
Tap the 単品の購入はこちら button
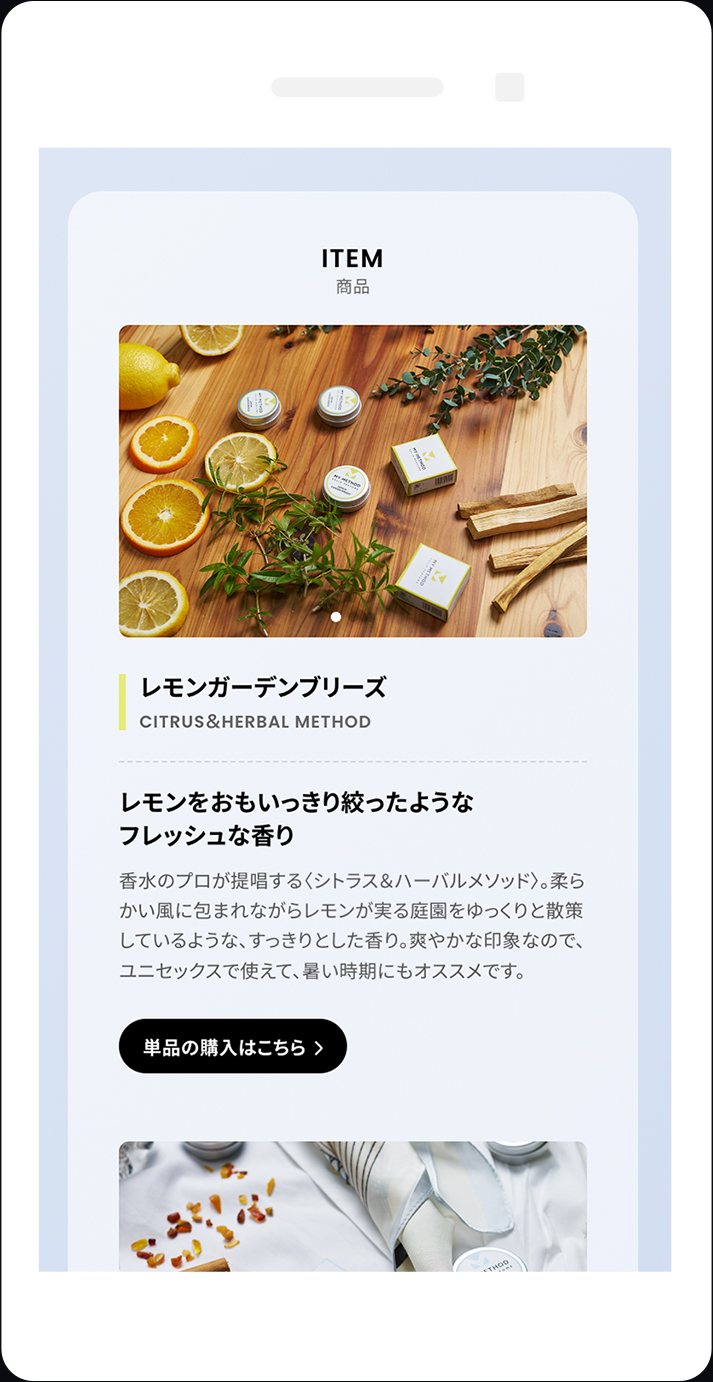point(232,1046)
